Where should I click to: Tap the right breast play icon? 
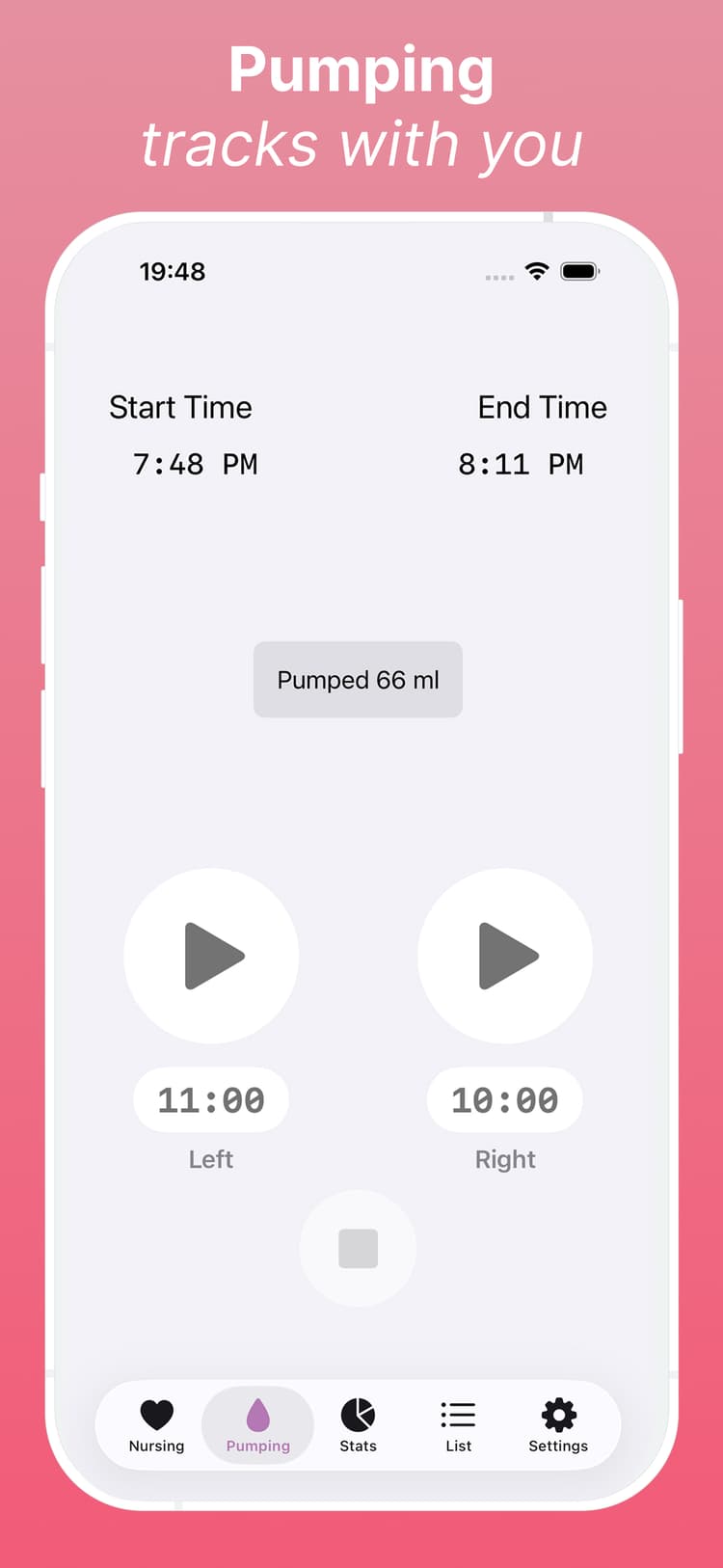[x=505, y=955]
